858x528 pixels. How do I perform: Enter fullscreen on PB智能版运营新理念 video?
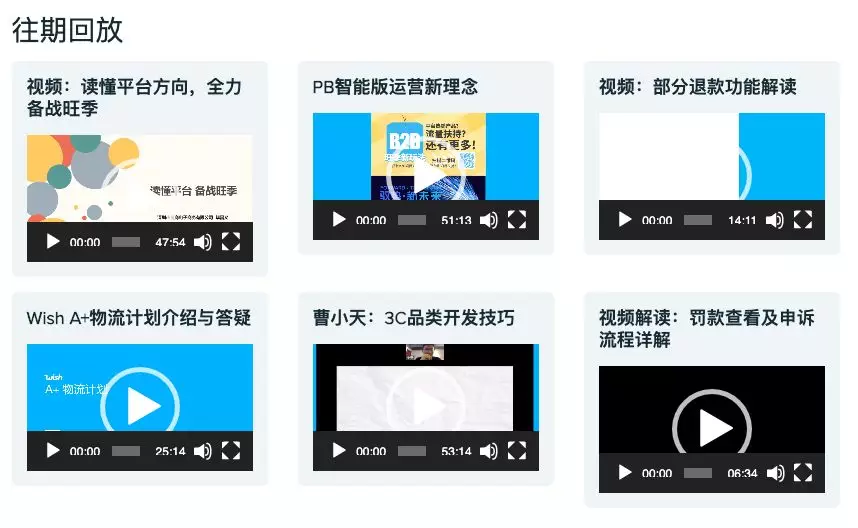tap(517, 220)
